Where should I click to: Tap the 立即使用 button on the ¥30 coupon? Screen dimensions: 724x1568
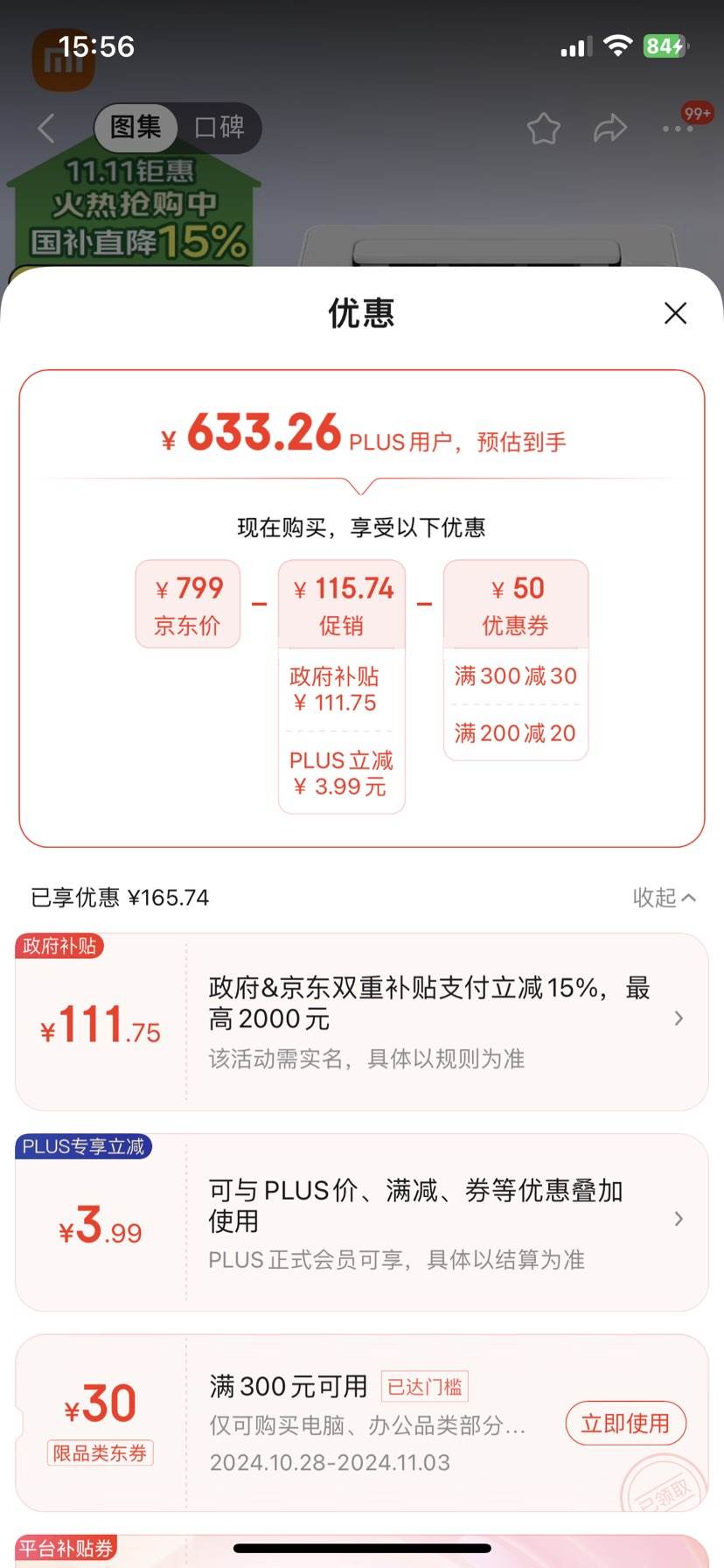click(x=624, y=1424)
